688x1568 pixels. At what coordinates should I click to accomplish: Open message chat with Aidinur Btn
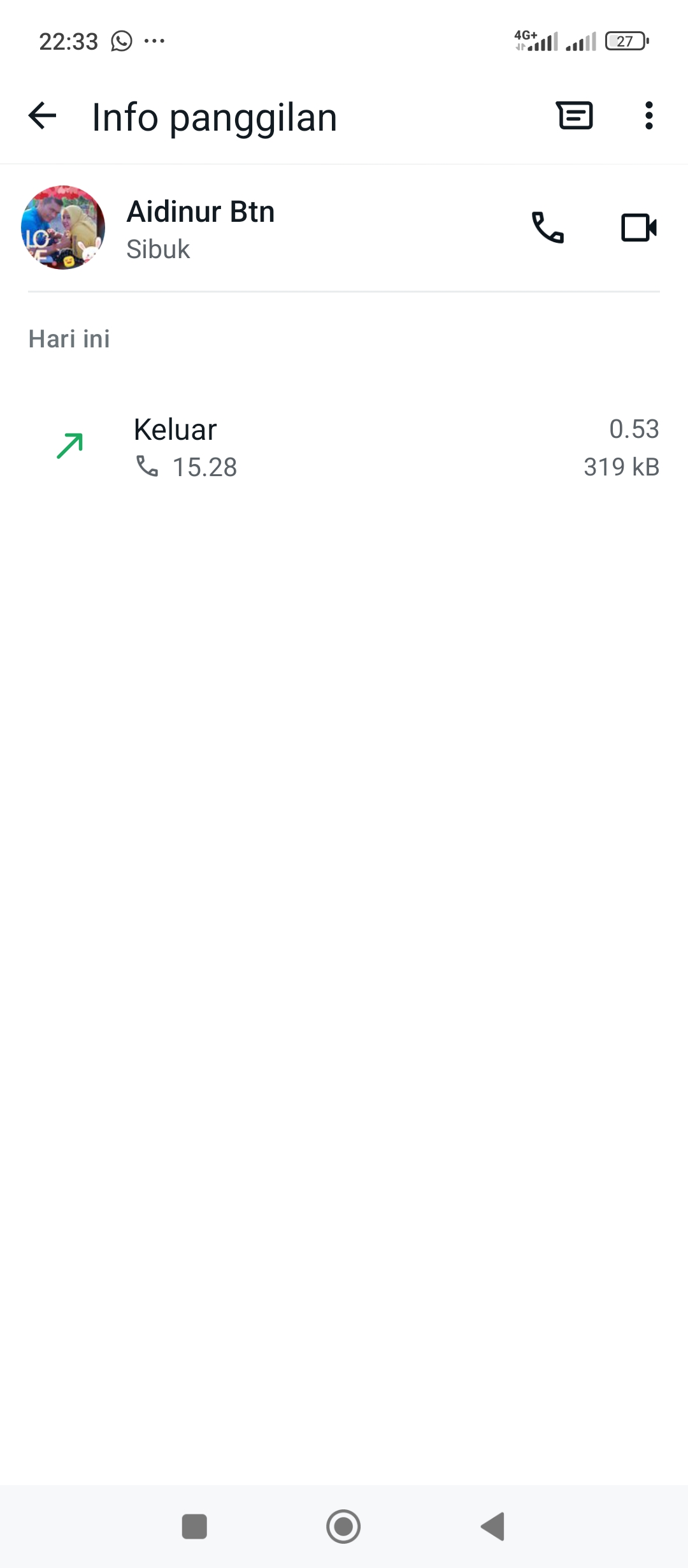(x=575, y=116)
